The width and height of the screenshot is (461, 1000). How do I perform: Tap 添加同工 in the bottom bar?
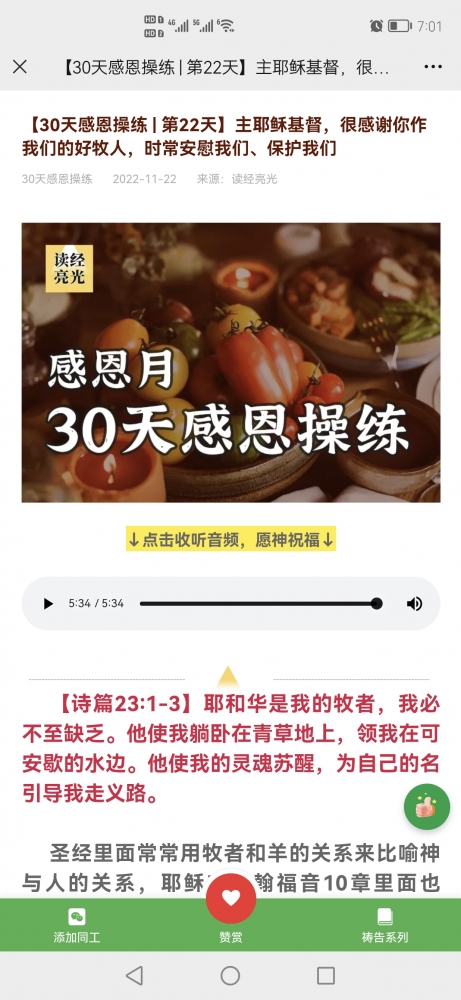77,926
